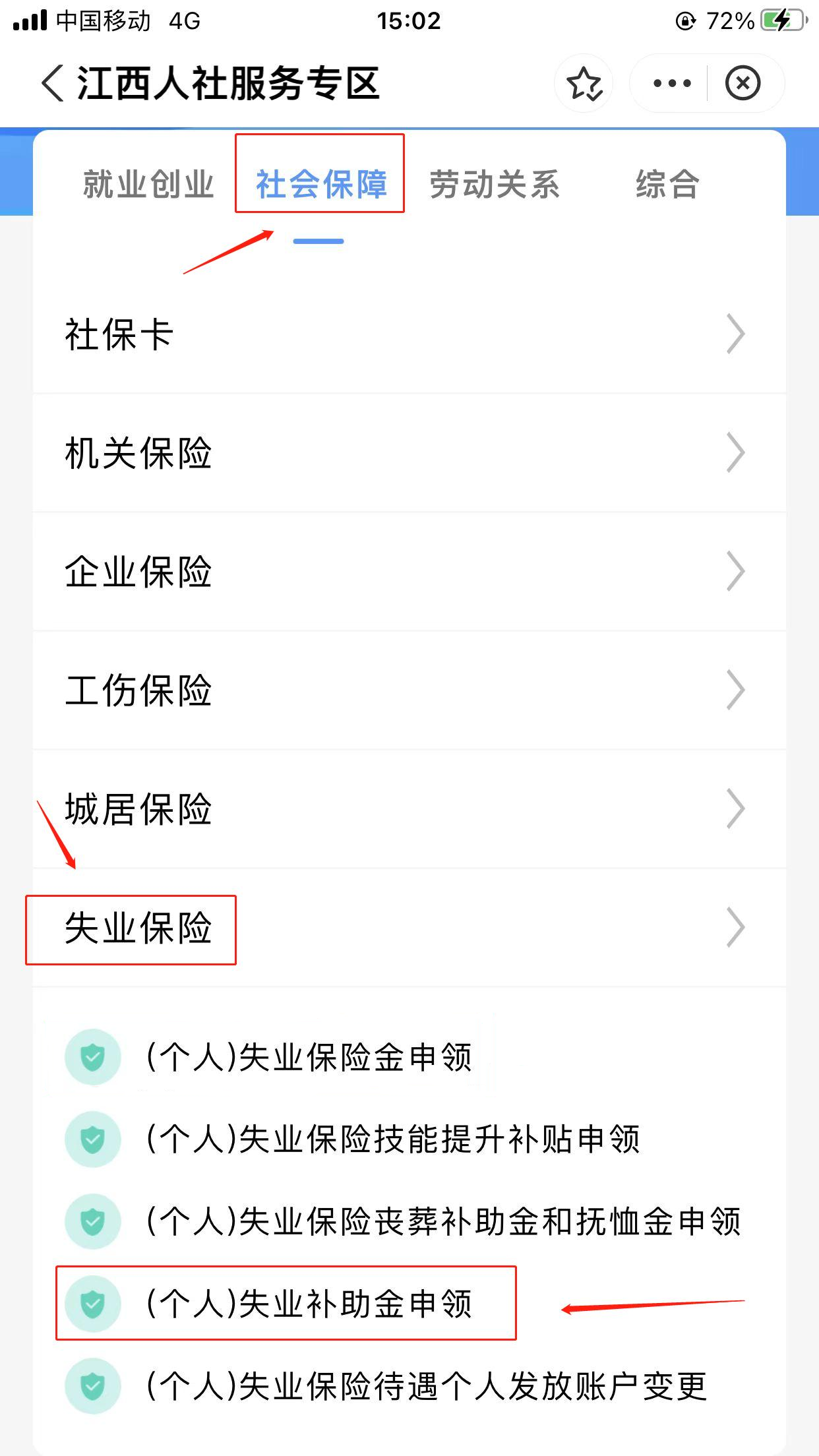Switch to the 就业创业 tab
This screenshot has width=819, height=1456.
pos(148,184)
